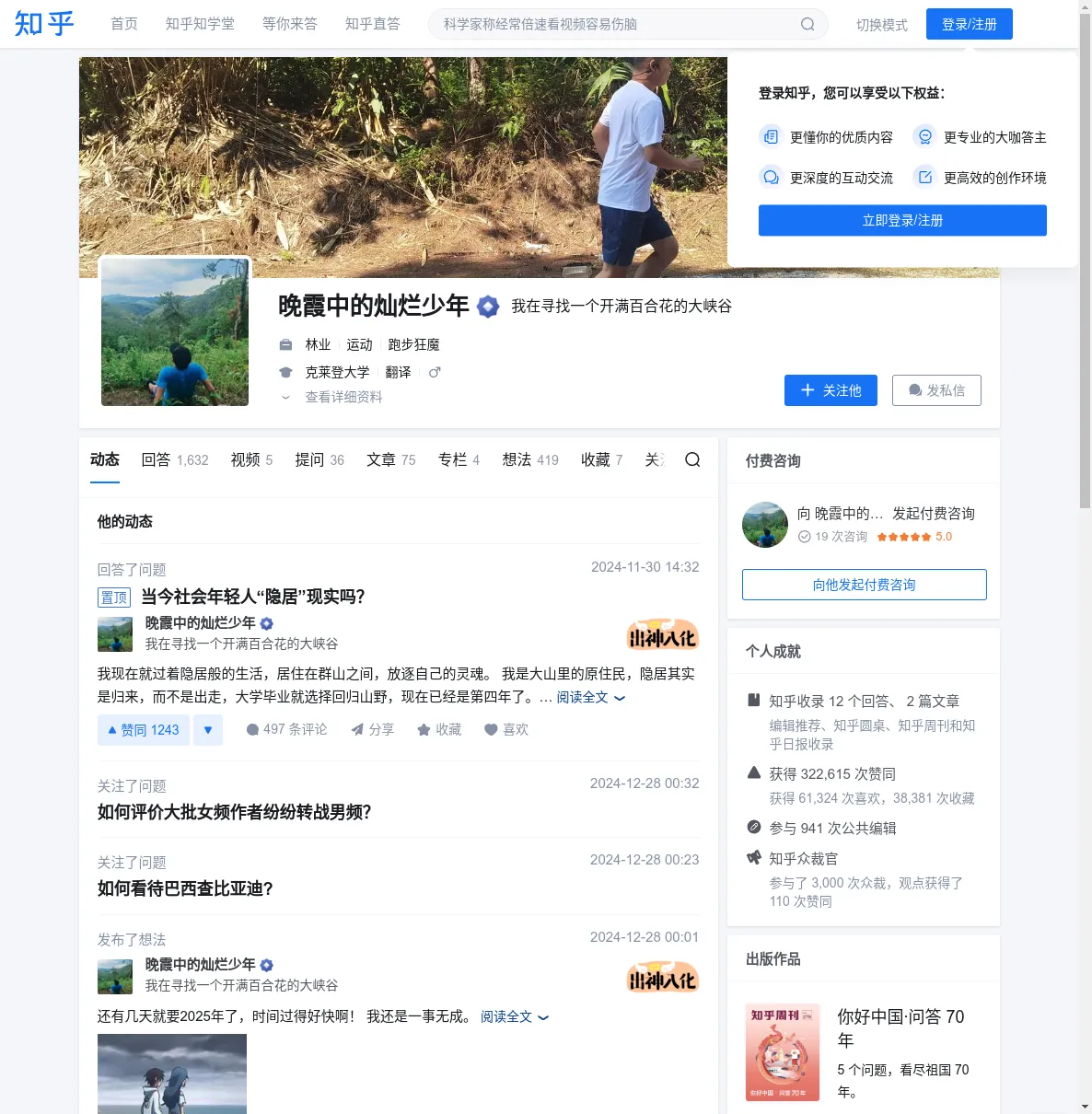This screenshot has height=1114, width=1092.
Task: Go to 知乎知学堂 in the top navigation
Action: [200, 24]
